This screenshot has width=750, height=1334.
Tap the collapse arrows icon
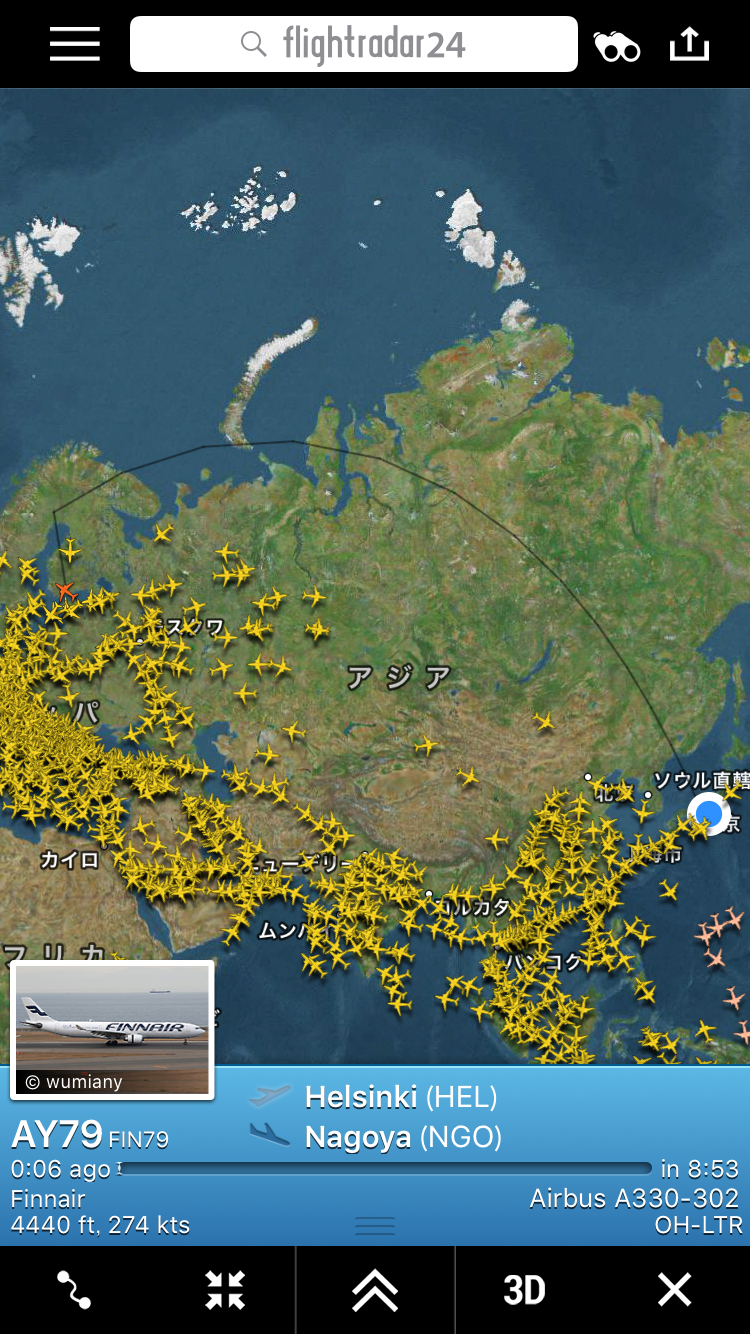coord(225,1290)
